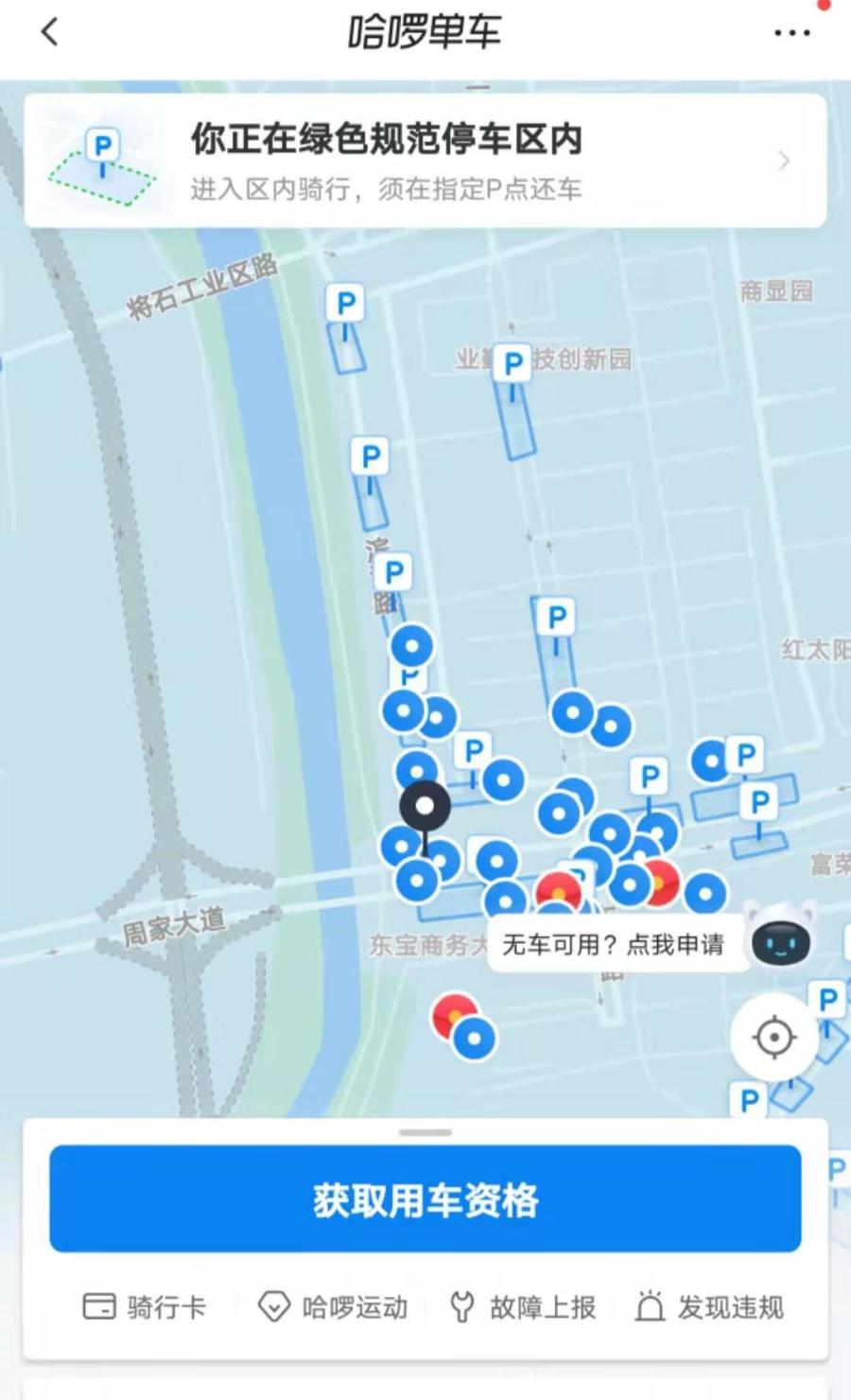The image size is (851, 1400).
Task: Open the green parking zone notice banner
Action: click(x=425, y=161)
